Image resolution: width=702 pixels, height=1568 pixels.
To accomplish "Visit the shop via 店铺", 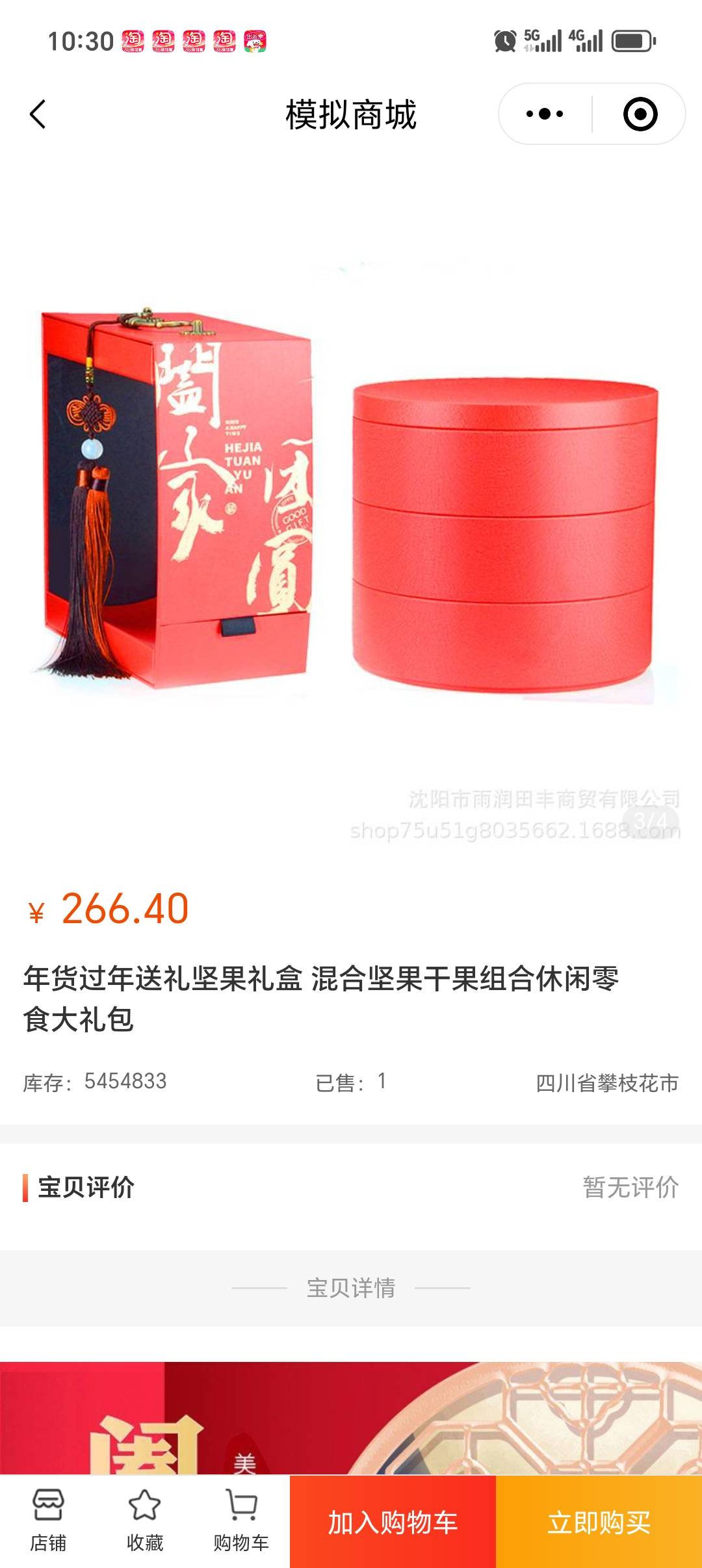I will click(x=48, y=1521).
